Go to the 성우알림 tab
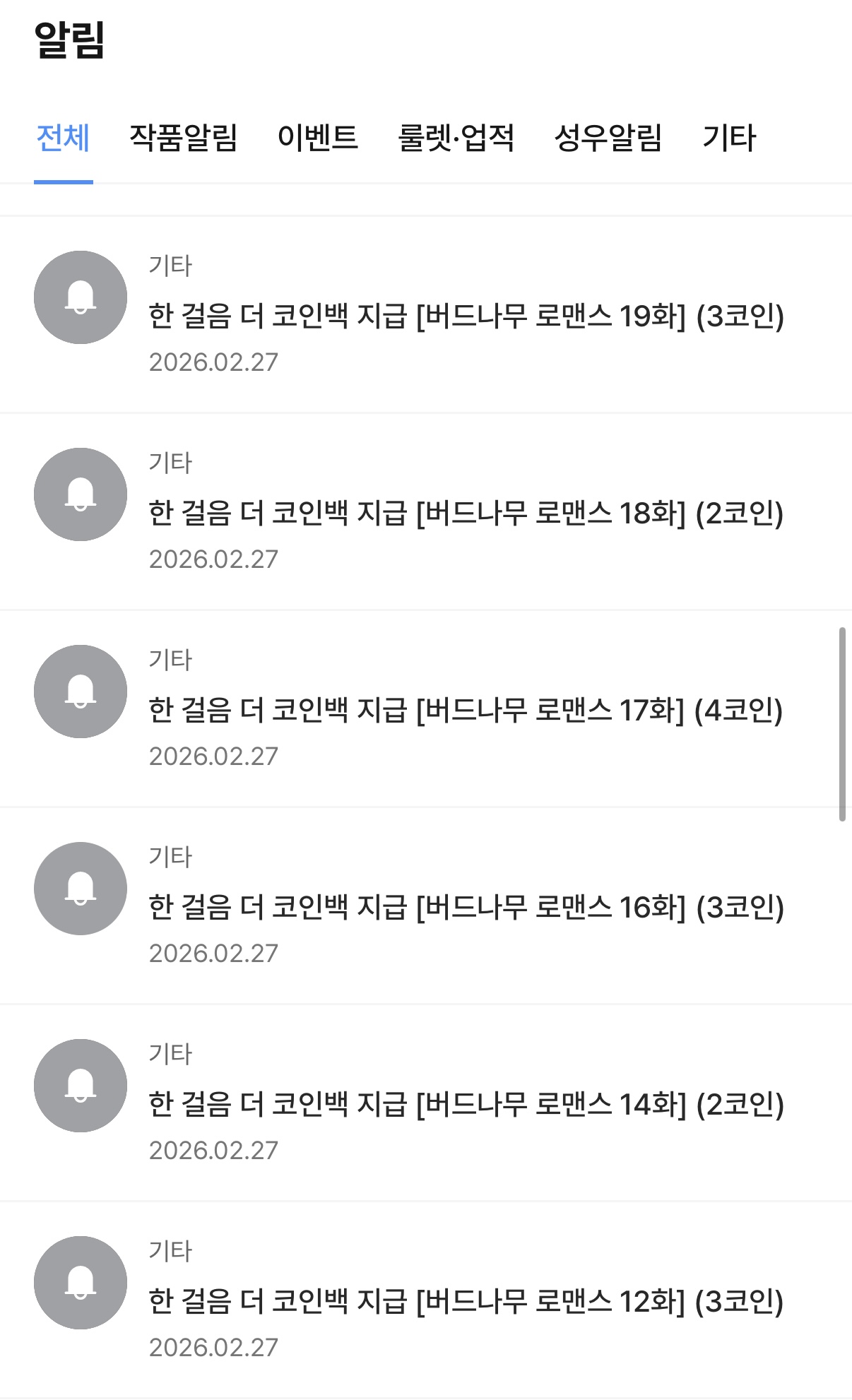The image size is (852, 1400). tap(608, 138)
